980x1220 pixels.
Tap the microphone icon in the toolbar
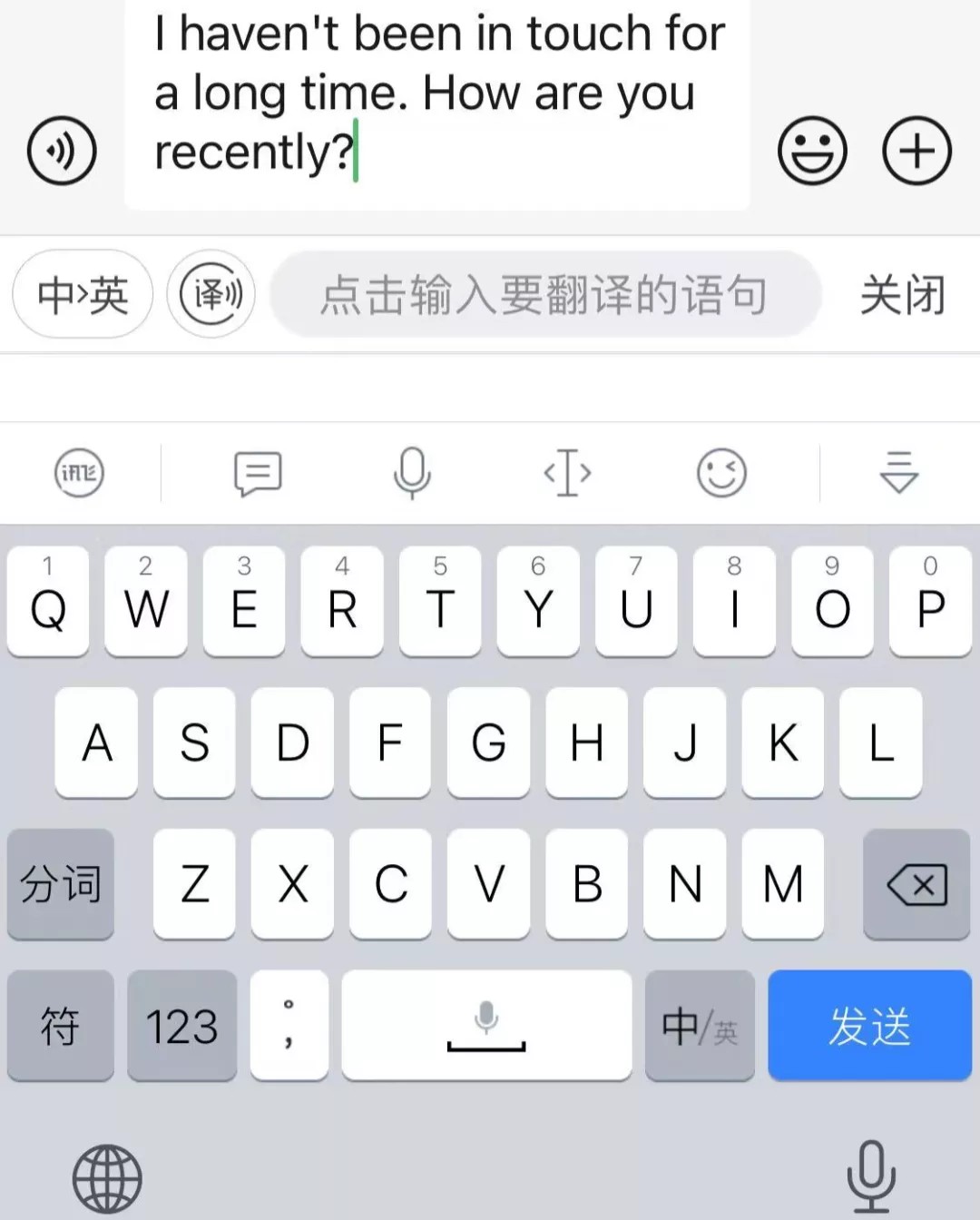[x=413, y=473]
